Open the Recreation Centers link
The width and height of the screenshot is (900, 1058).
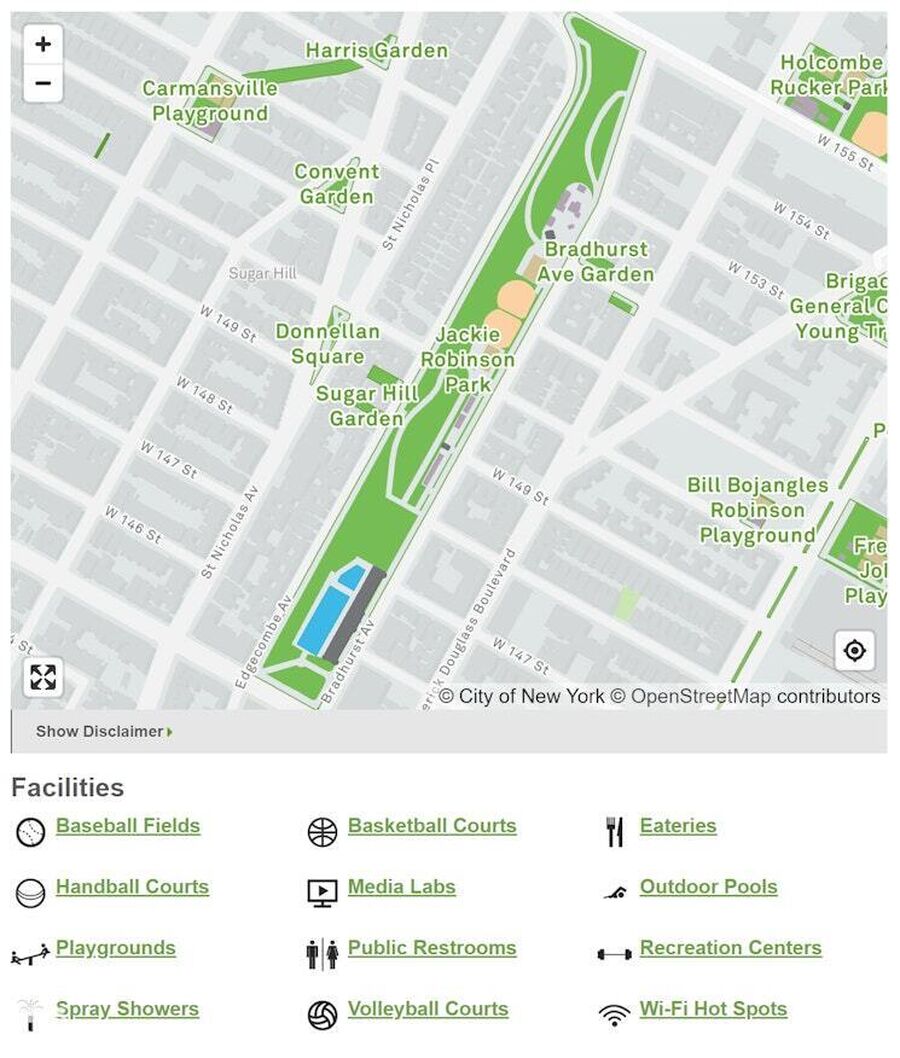[730, 948]
